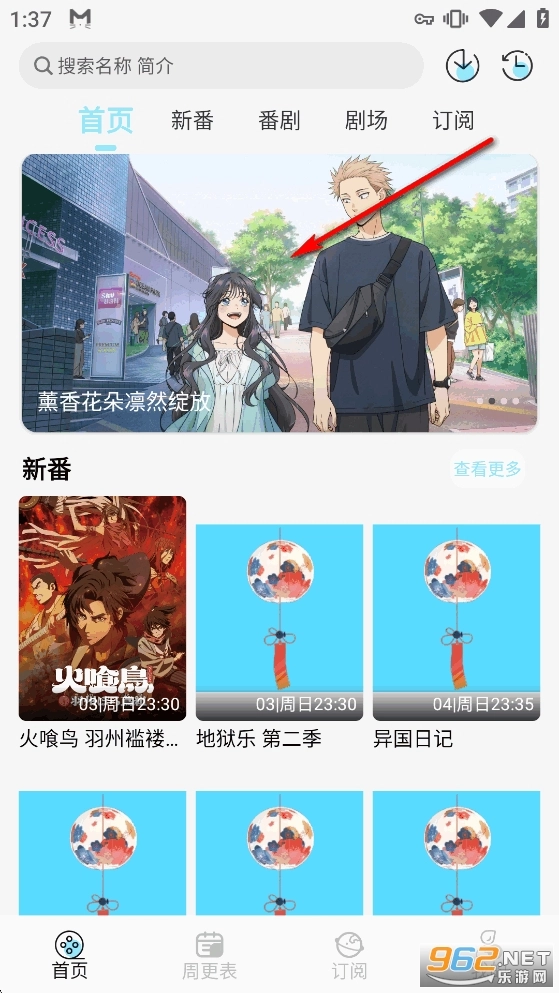Open the downloads icon
The image size is (559, 993).
(462, 65)
